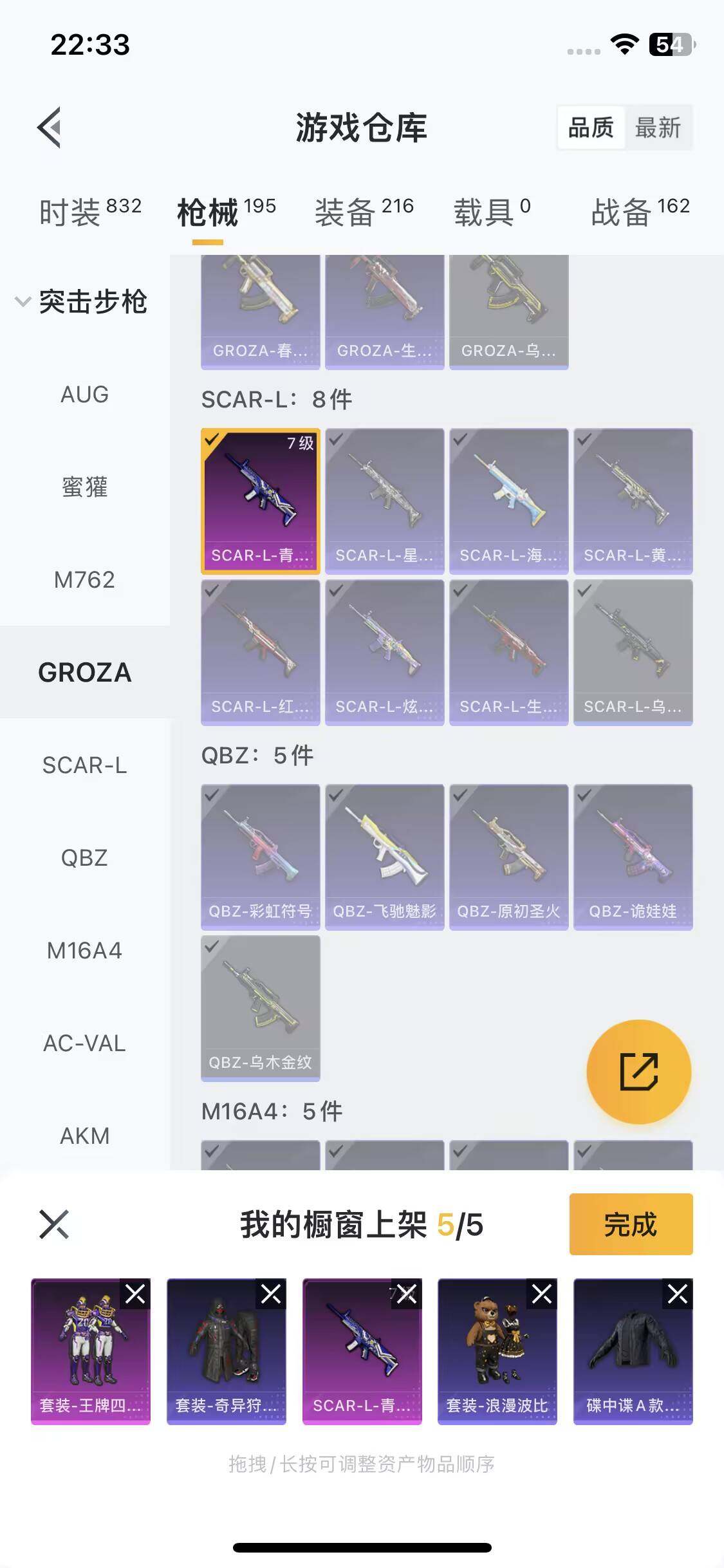Select AKM from the weapon list
Screen dimensions: 724x1568
[x=84, y=1135]
